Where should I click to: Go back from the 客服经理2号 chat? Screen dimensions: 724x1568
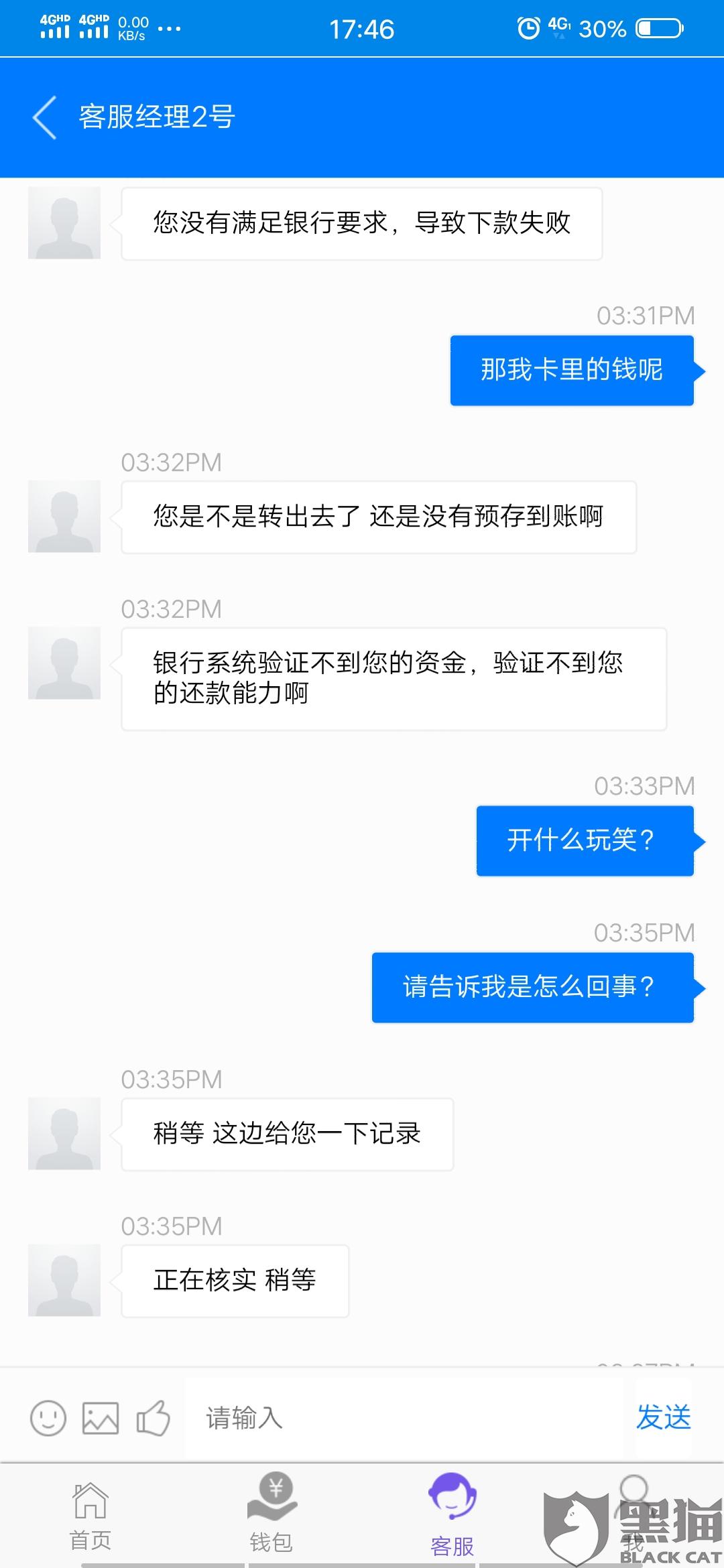point(45,117)
